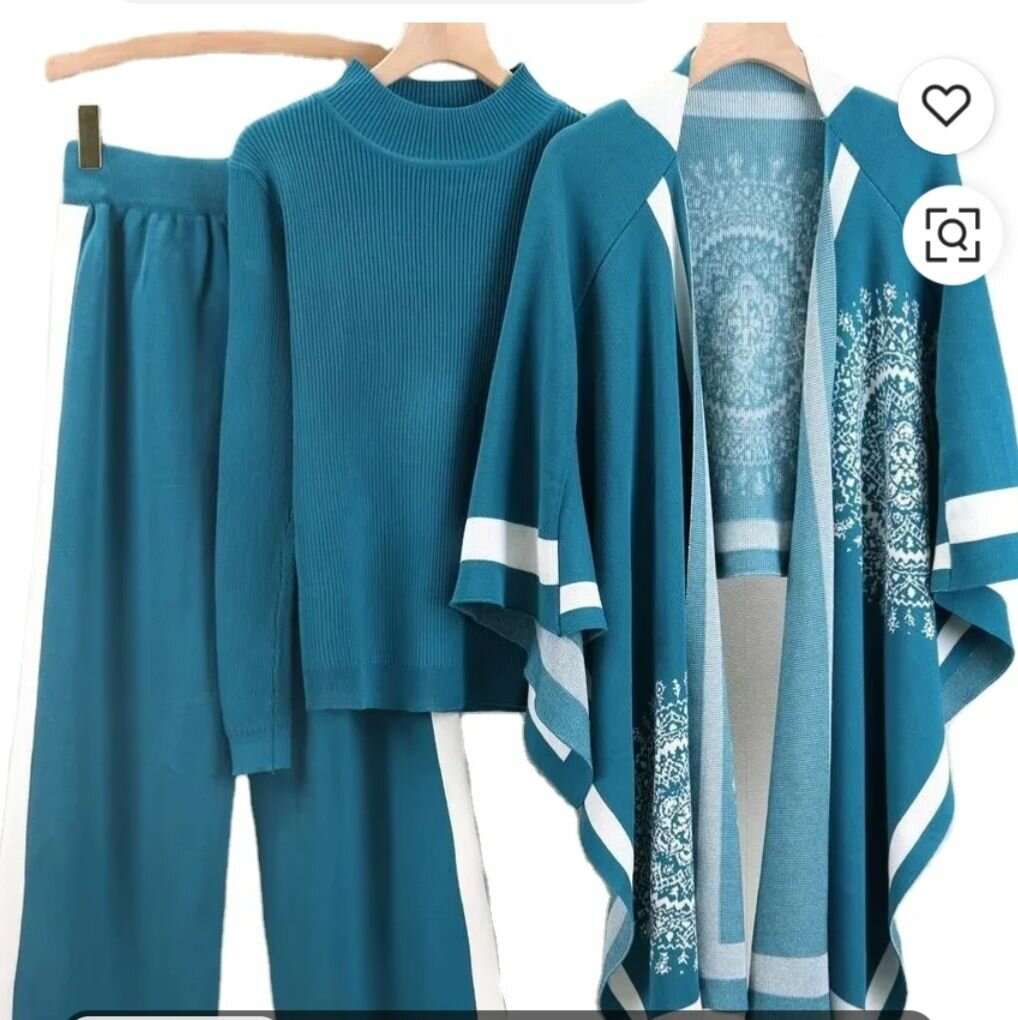This screenshot has height=1020, width=1018.
Task: Open visual search for similar items
Action: (951, 236)
